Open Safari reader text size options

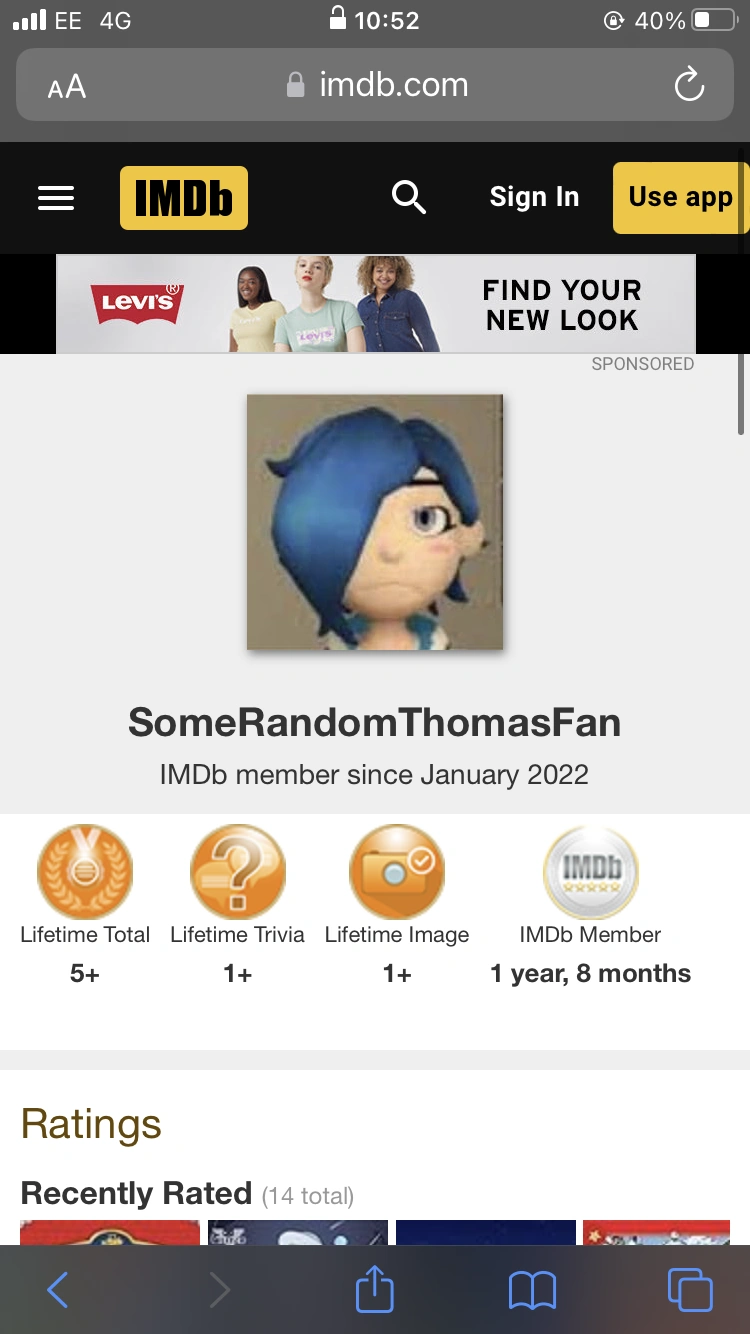click(67, 86)
